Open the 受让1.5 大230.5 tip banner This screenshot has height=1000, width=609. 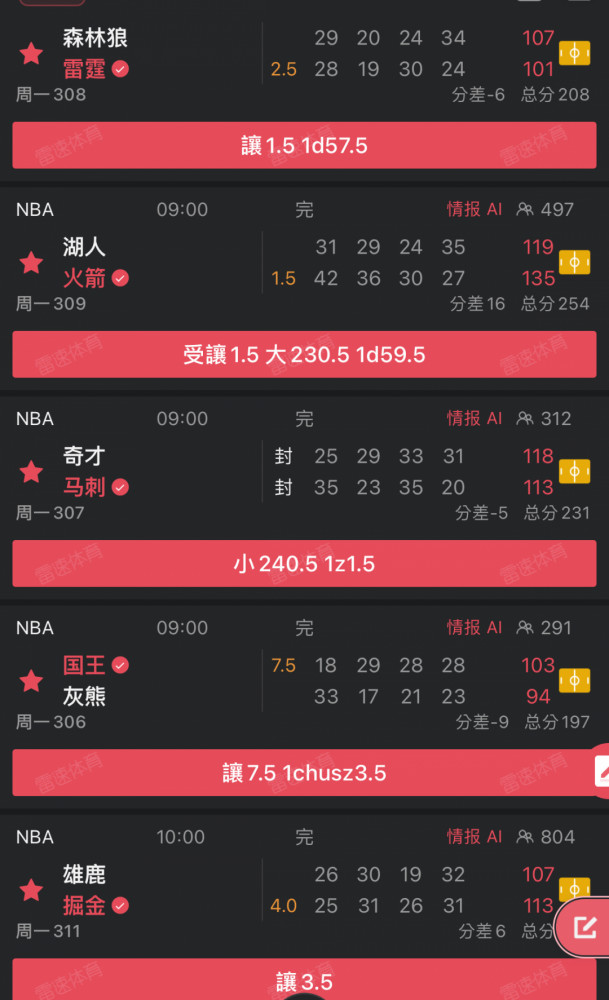click(304, 355)
